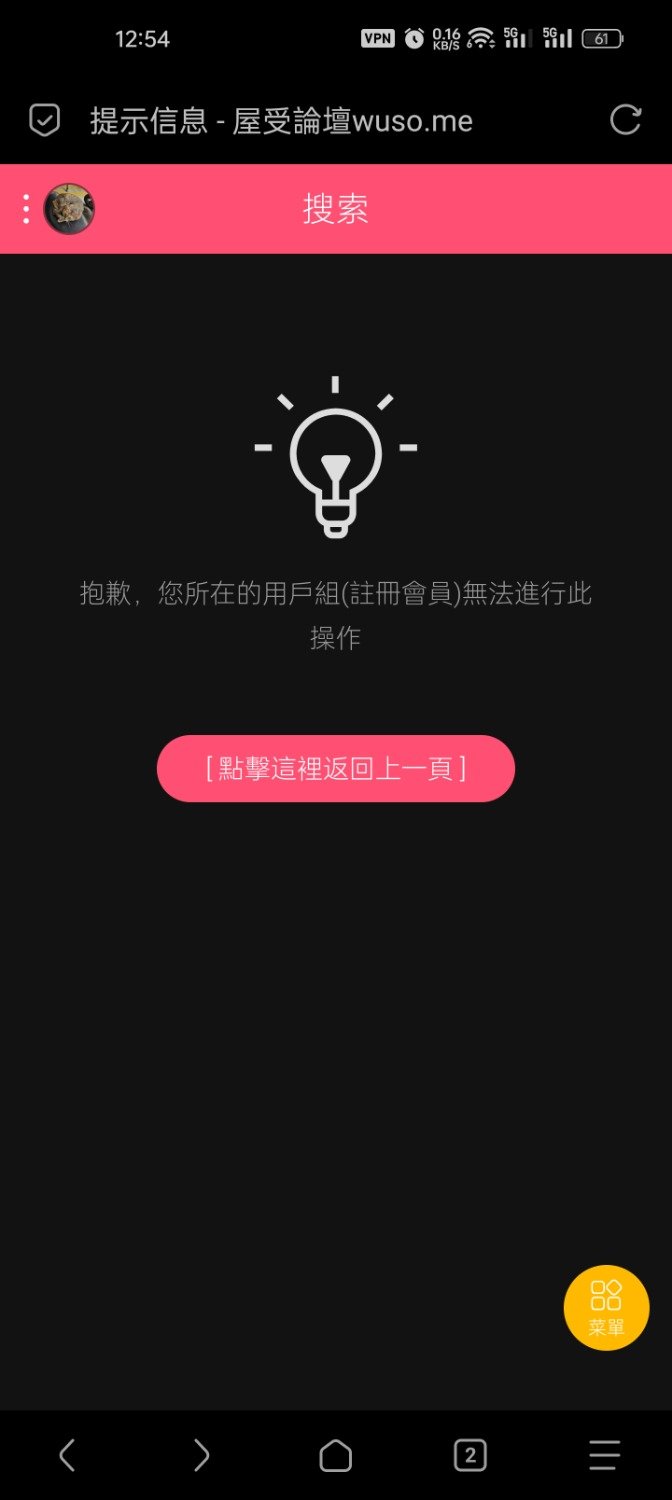This screenshot has height=1500, width=672.
Task: Tap the site security shield icon
Action: (44, 120)
